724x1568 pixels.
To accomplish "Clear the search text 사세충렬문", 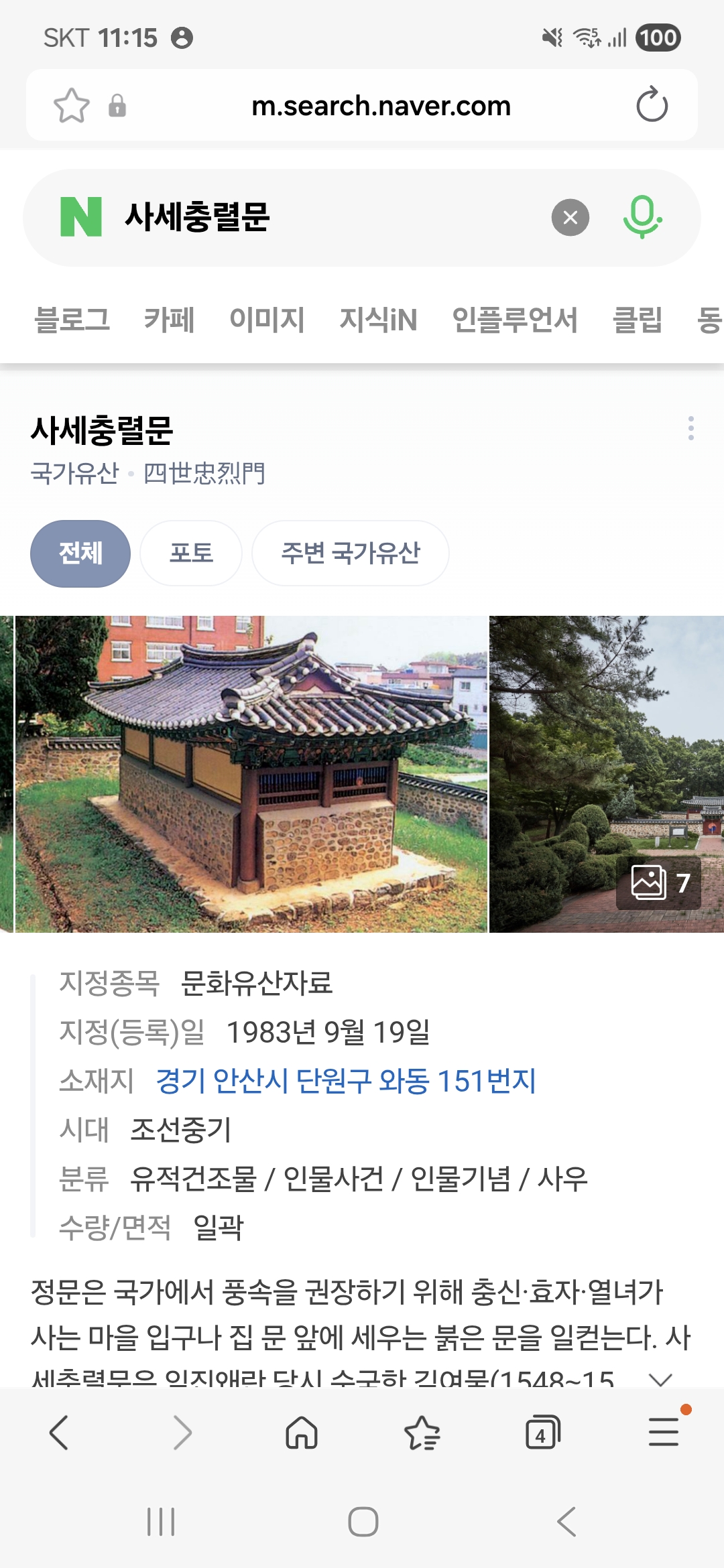I will click(570, 217).
